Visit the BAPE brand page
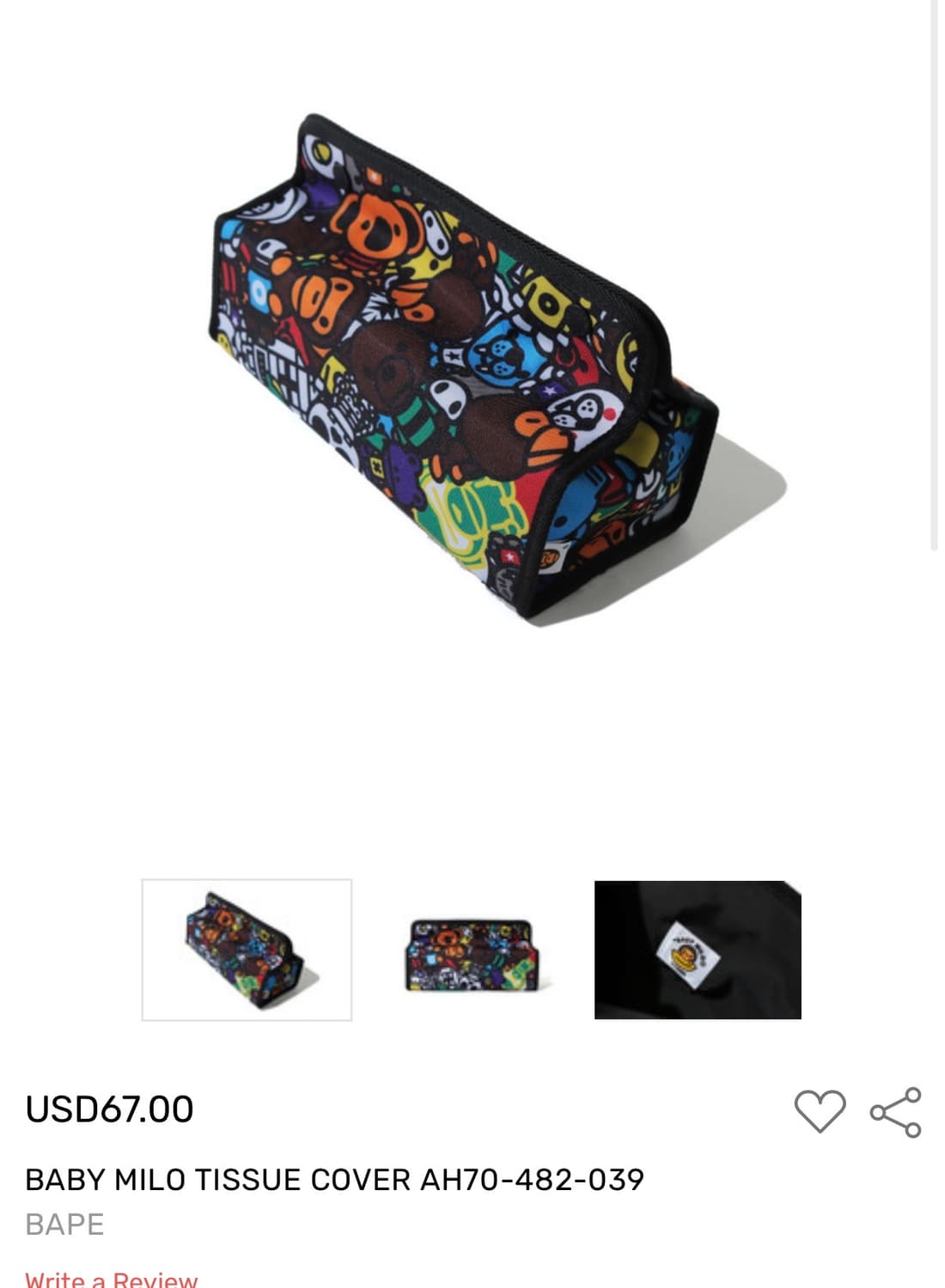Viewport: 945px width, 1288px height. tap(64, 1224)
